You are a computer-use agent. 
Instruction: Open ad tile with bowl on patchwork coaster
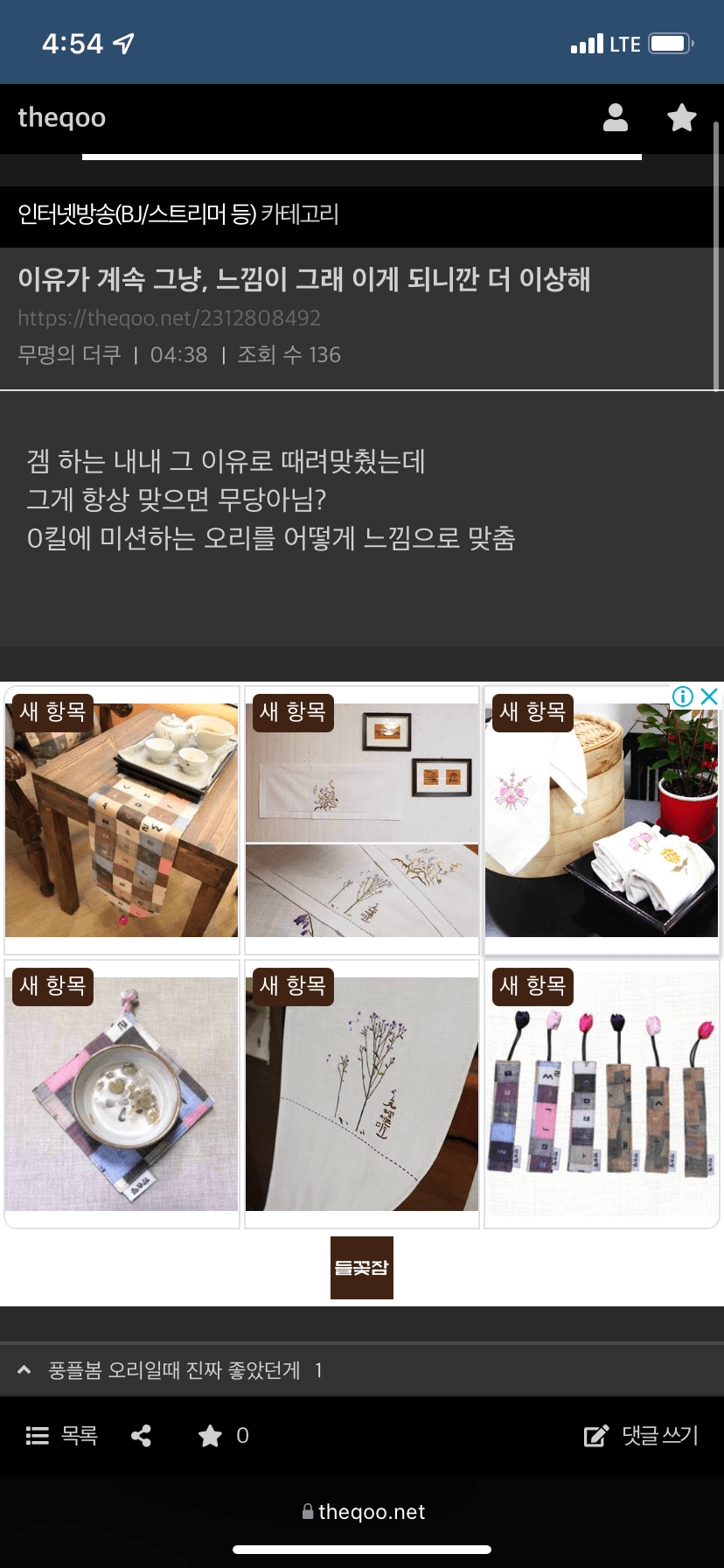(x=122, y=1094)
